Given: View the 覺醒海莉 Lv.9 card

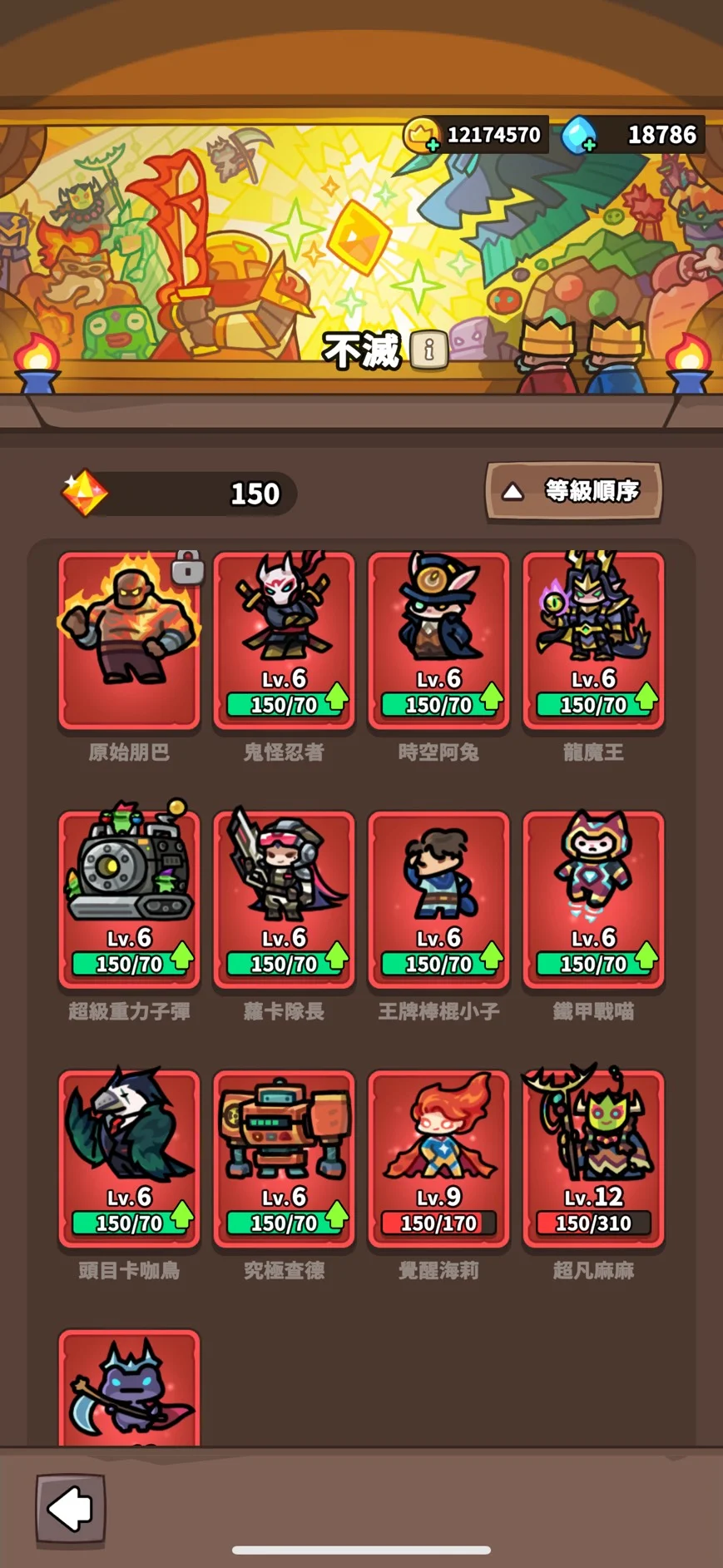Looking at the screenshot, I should 438,1157.
